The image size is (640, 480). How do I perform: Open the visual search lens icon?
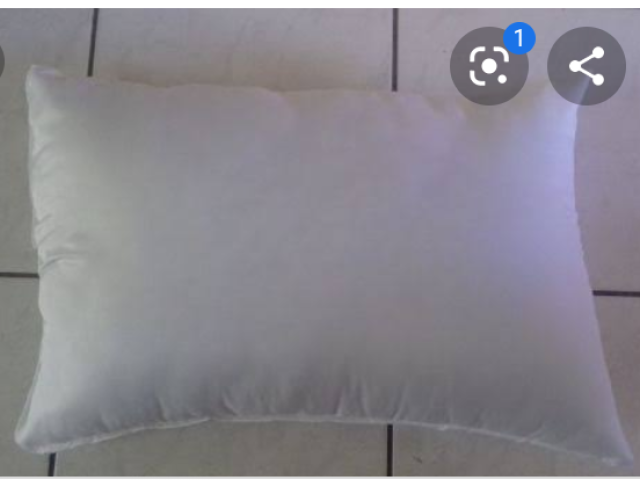(488, 66)
